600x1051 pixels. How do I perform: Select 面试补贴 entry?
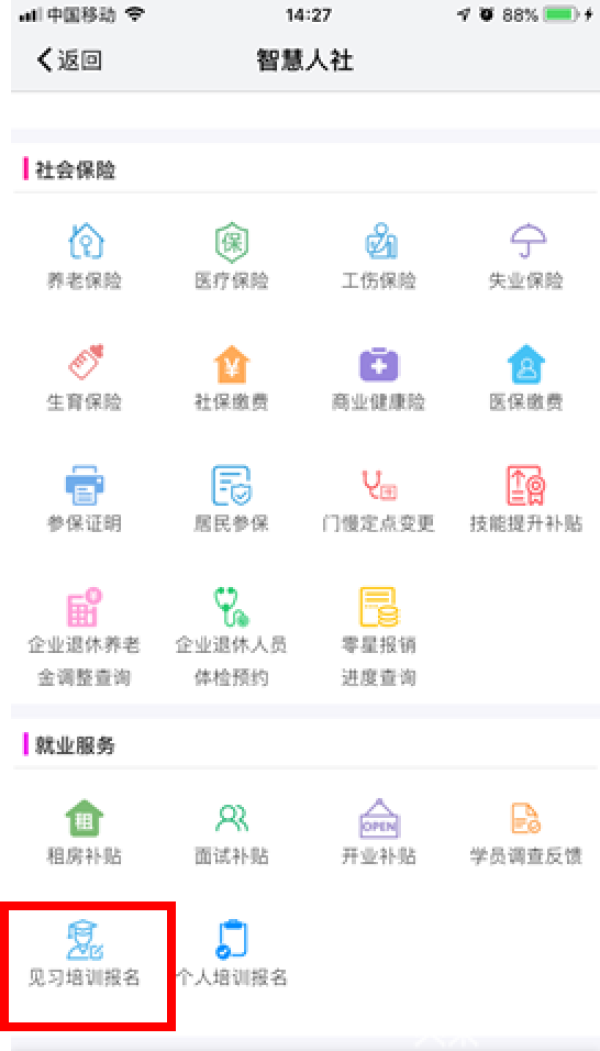pos(231,832)
